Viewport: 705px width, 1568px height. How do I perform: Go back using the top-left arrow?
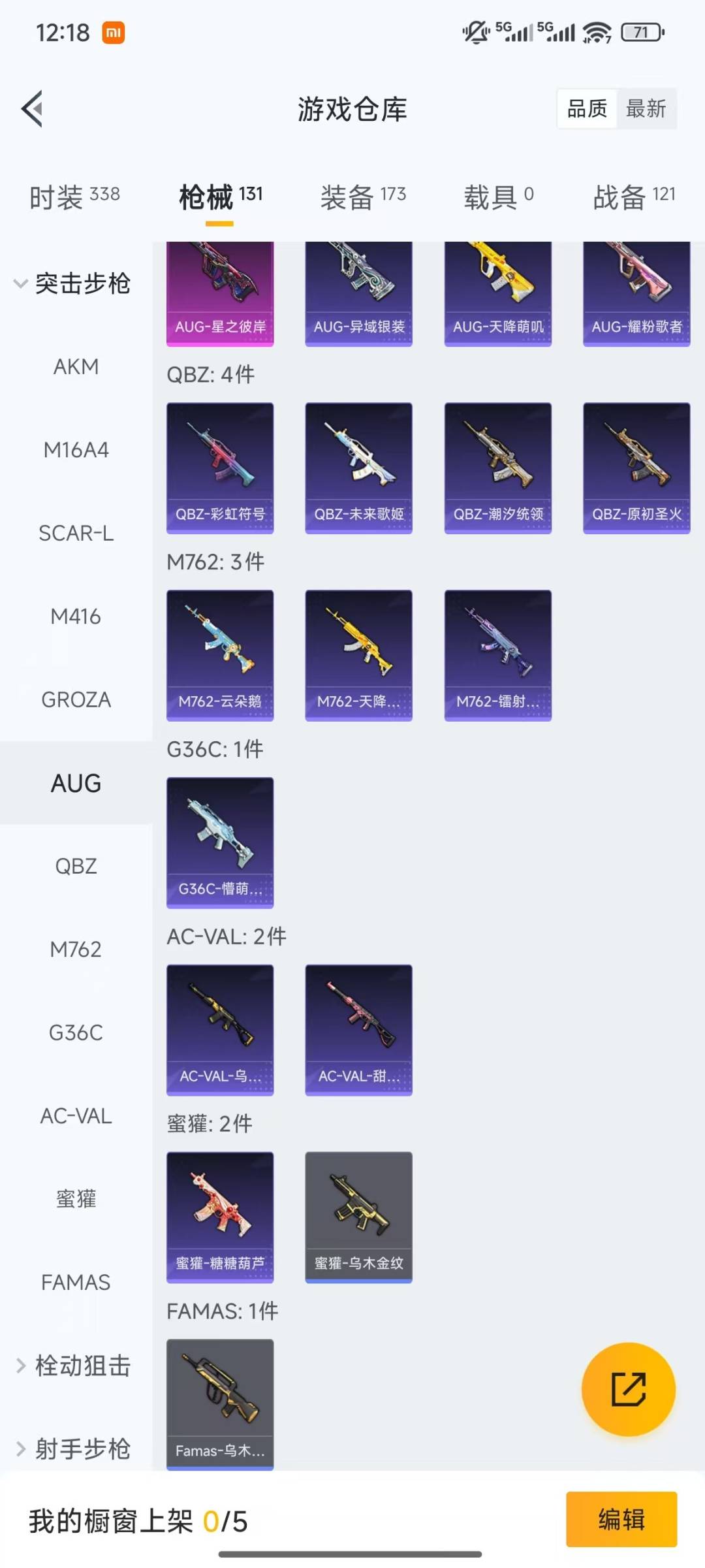[33, 108]
